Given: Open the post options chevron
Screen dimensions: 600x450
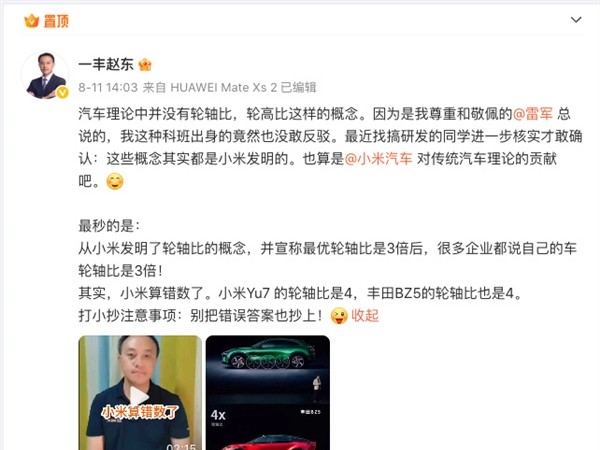Looking at the screenshot, I should pos(575,20).
